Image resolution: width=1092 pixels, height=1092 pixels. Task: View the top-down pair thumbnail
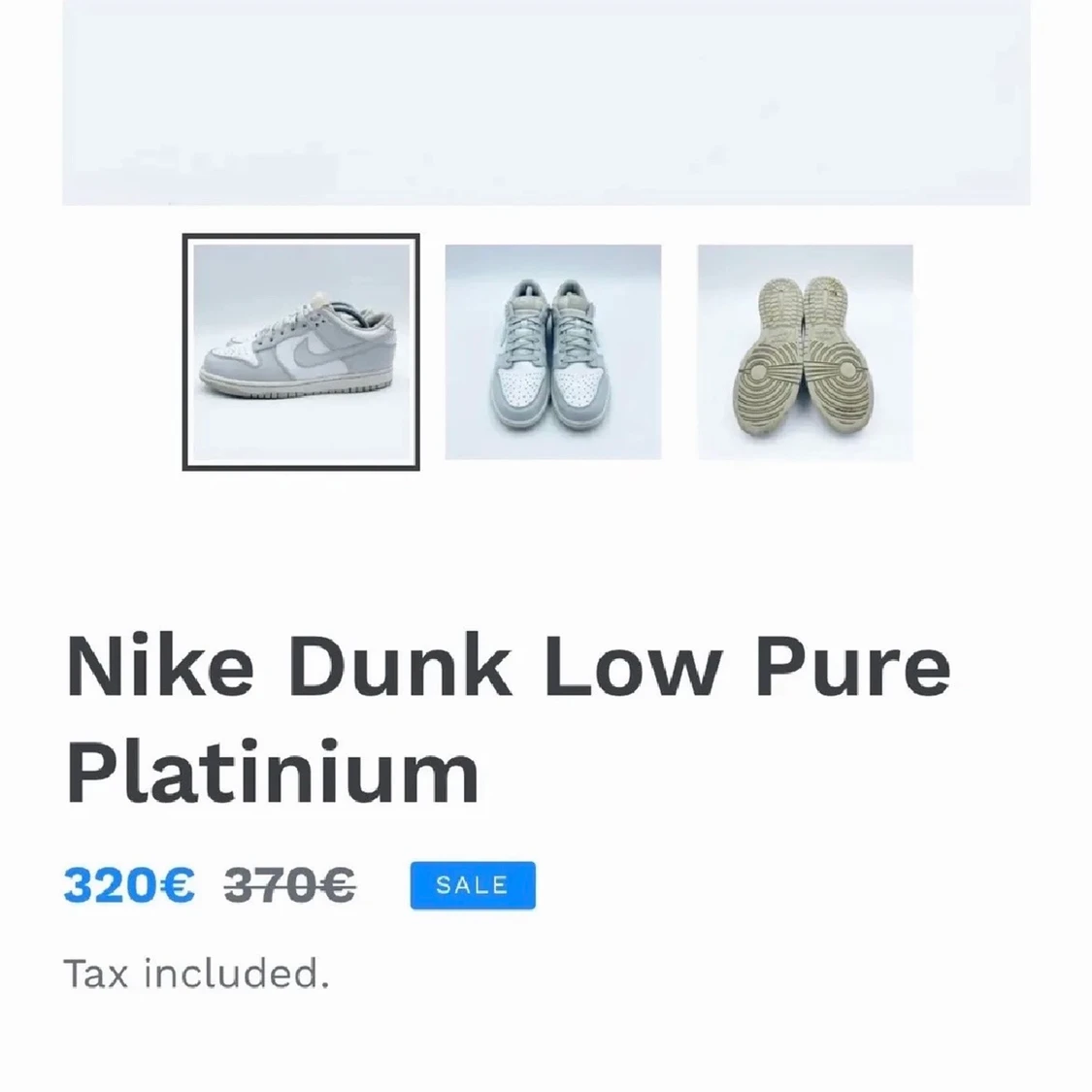point(553,352)
